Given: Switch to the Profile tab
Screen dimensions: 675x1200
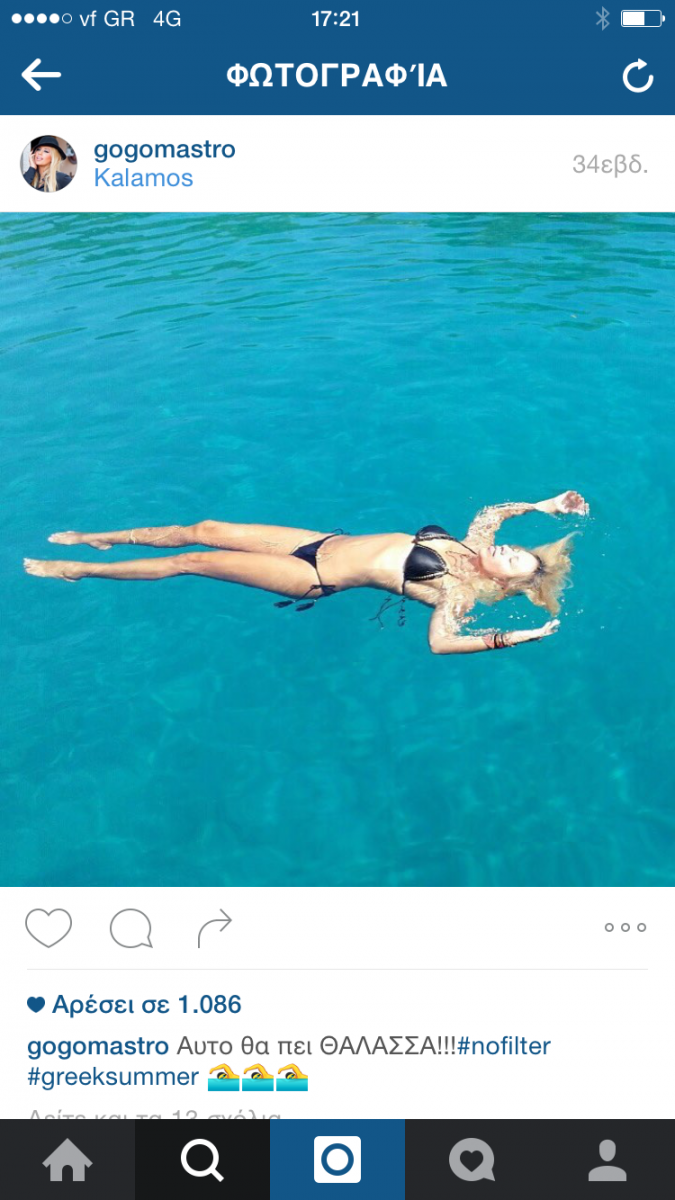Looking at the screenshot, I should pos(607,1160).
